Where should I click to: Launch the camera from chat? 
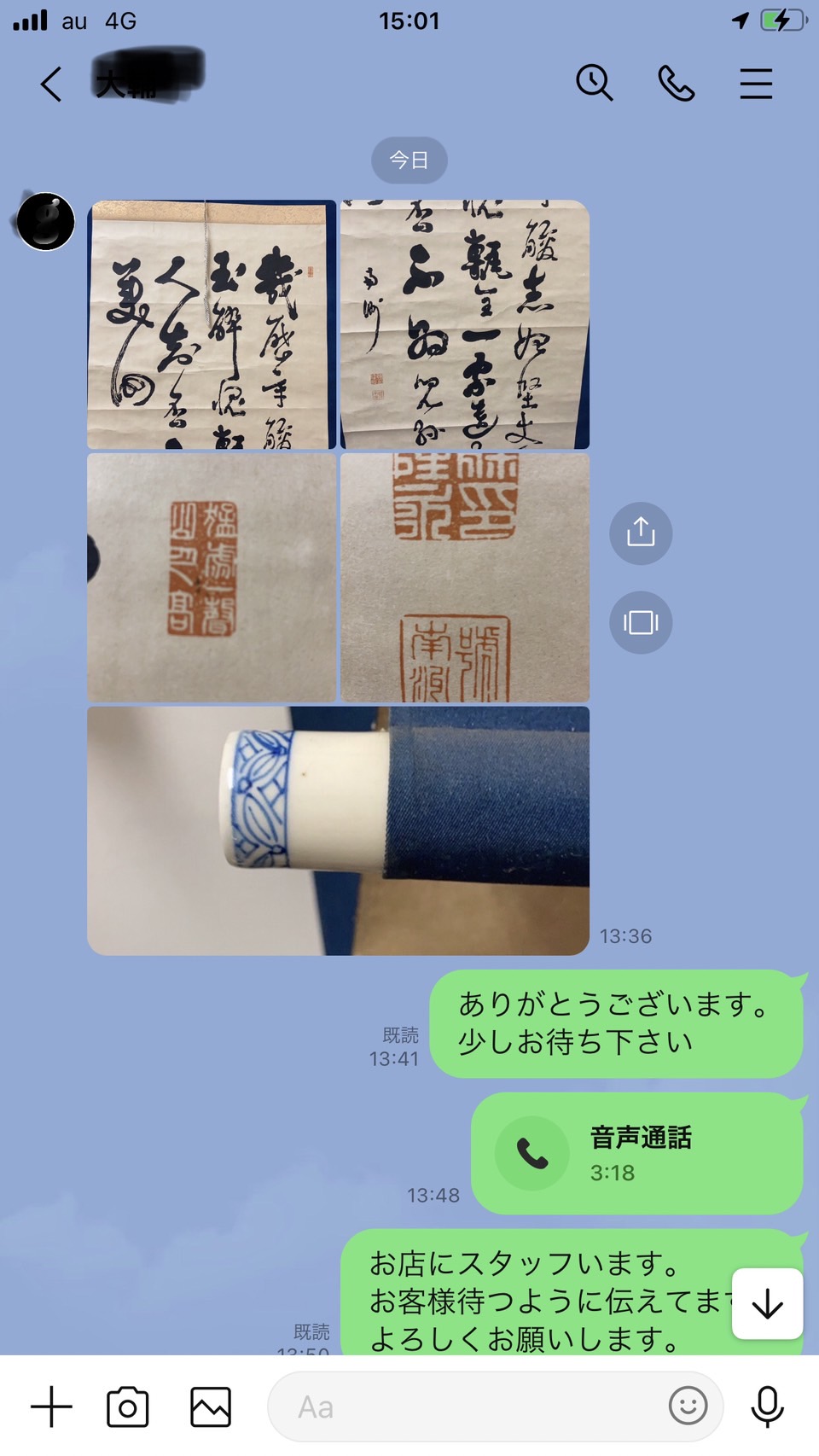coord(128,1406)
